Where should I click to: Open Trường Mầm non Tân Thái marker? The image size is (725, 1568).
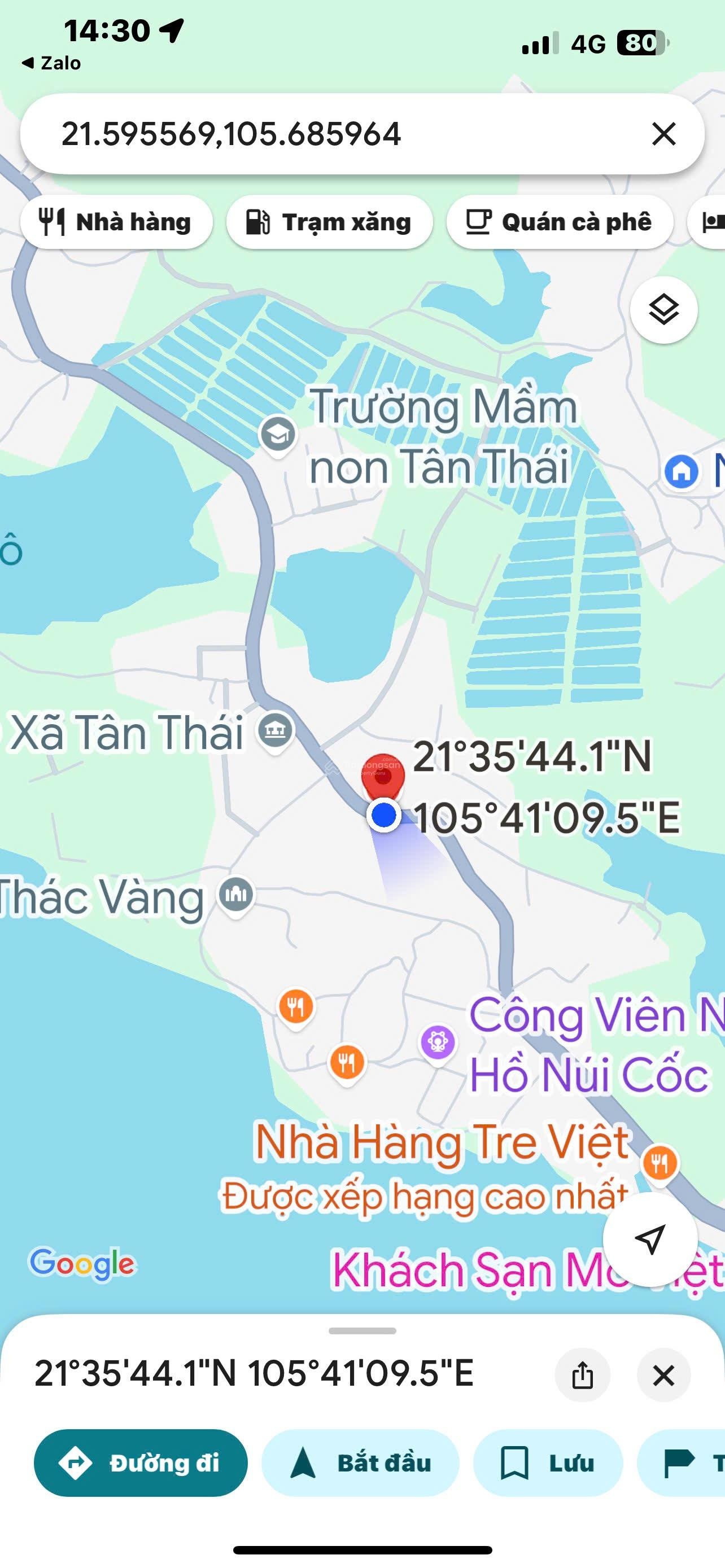coord(278,435)
